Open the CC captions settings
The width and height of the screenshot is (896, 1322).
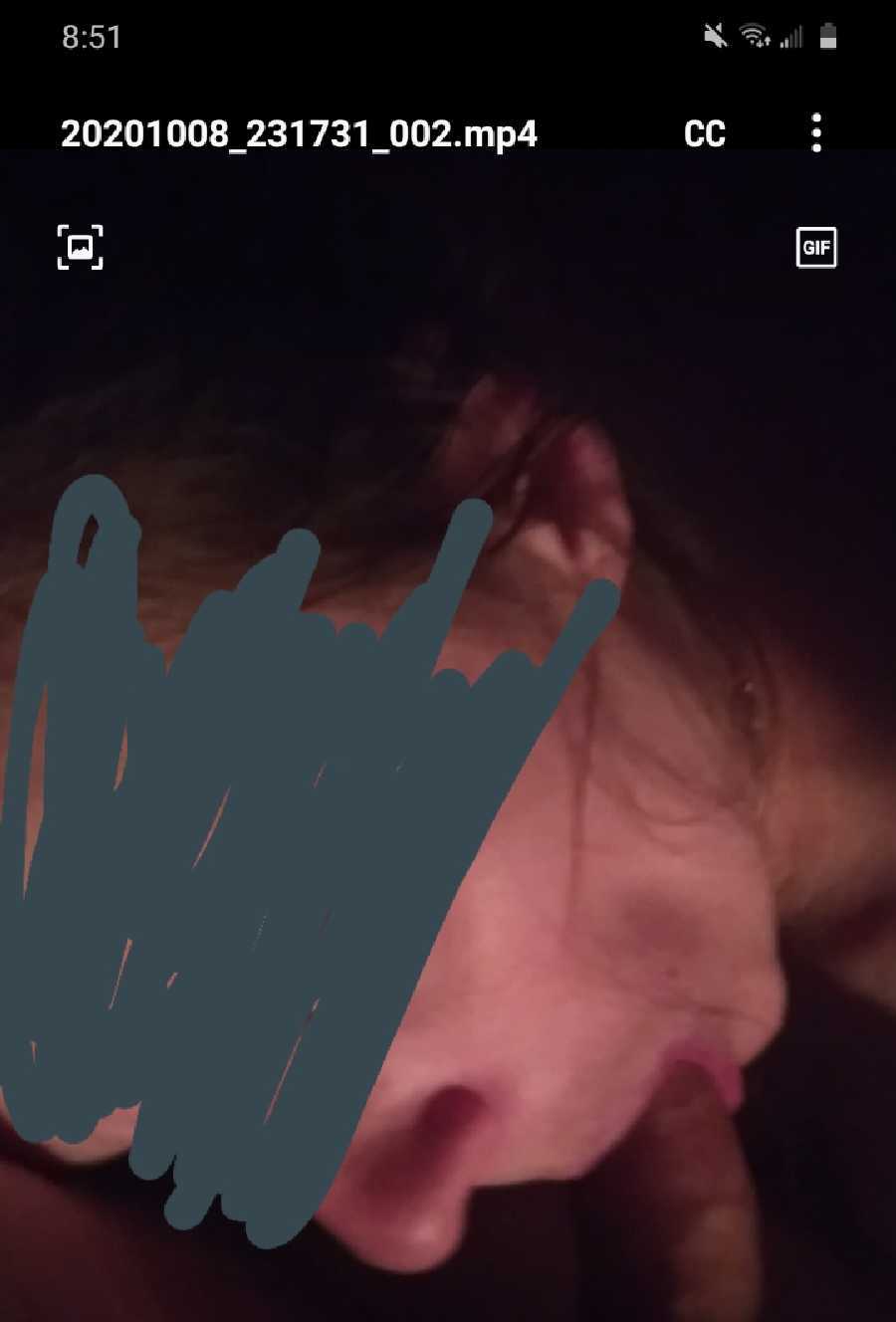(x=705, y=133)
